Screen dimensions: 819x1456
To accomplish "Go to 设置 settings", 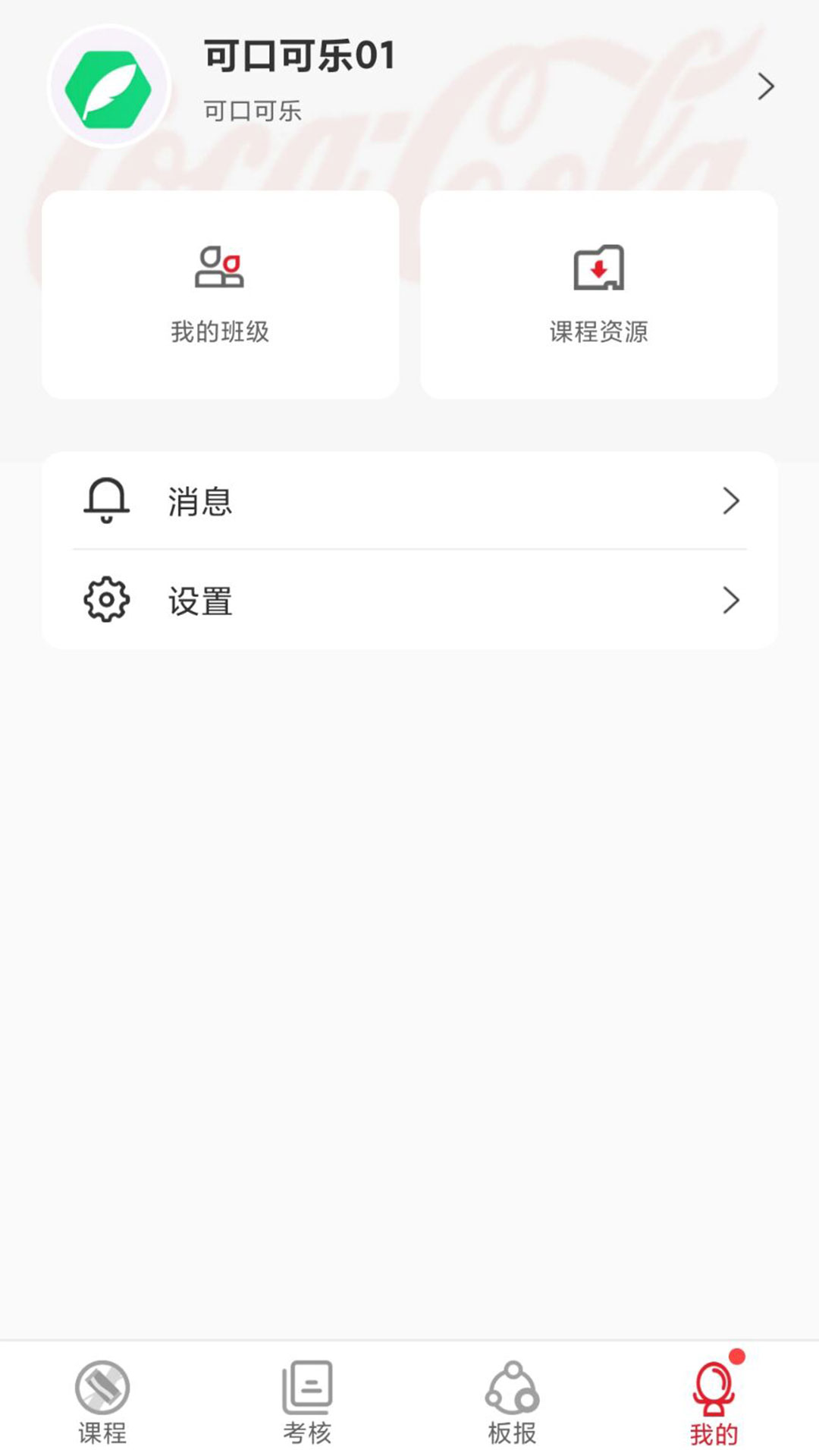I will (409, 601).
